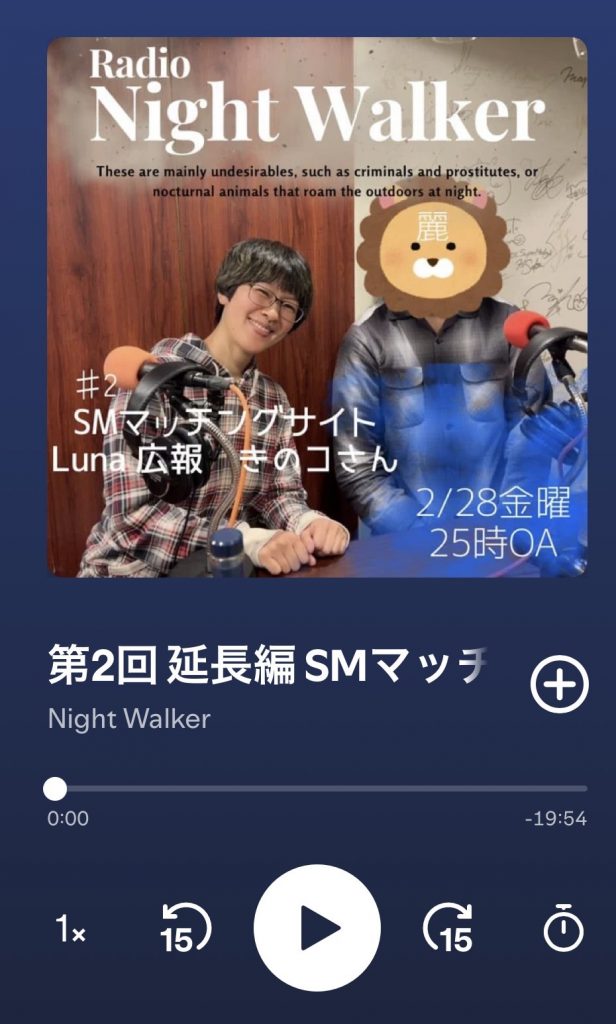The width and height of the screenshot is (616, 1024).
Task: Skip back 15 seconds
Action: click(185, 929)
